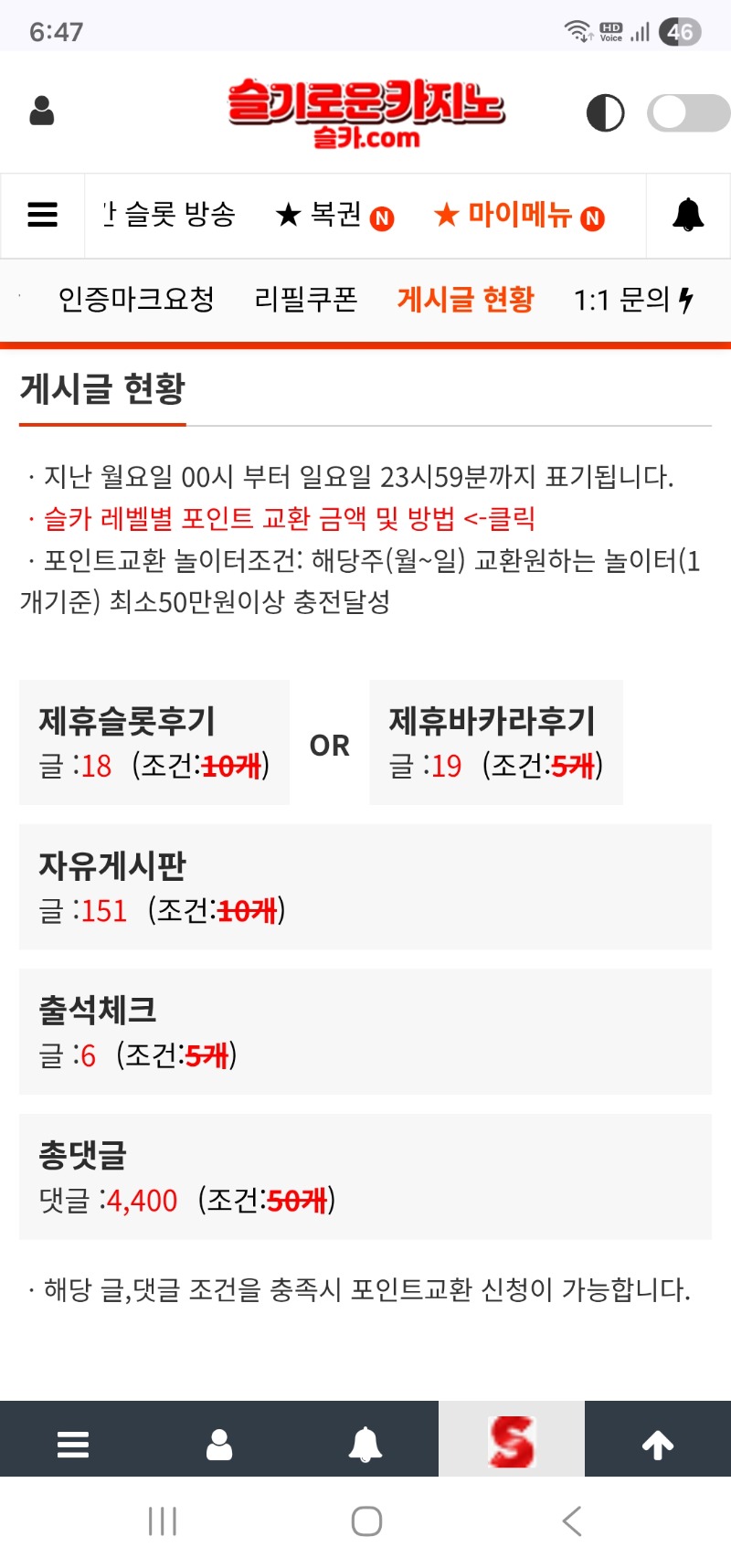The height and width of the screenshot is (1568, 731).
Task: Open the bottom bar profile icon
Action: (219, 1445)
